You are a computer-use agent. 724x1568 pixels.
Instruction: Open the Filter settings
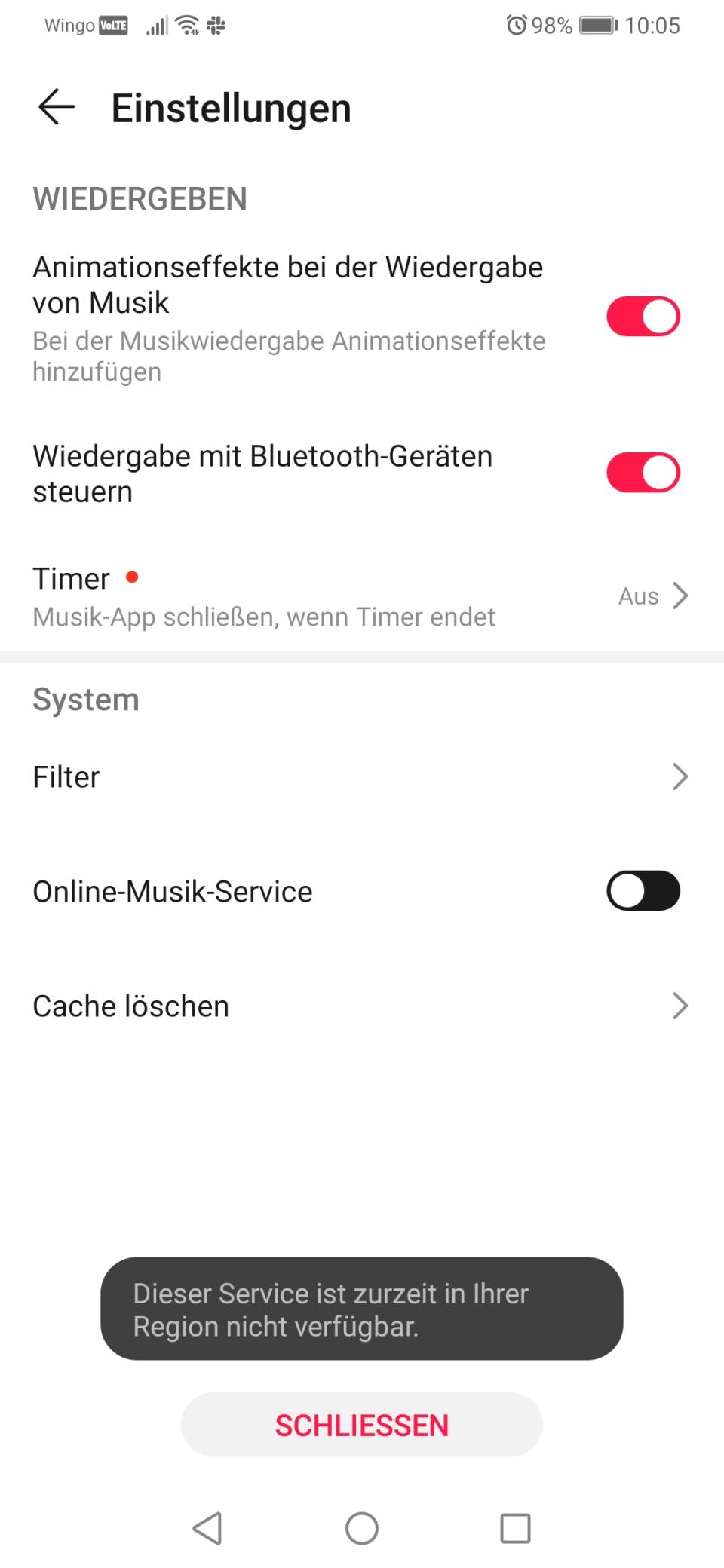pyautogui.click(x=362, y=776)
